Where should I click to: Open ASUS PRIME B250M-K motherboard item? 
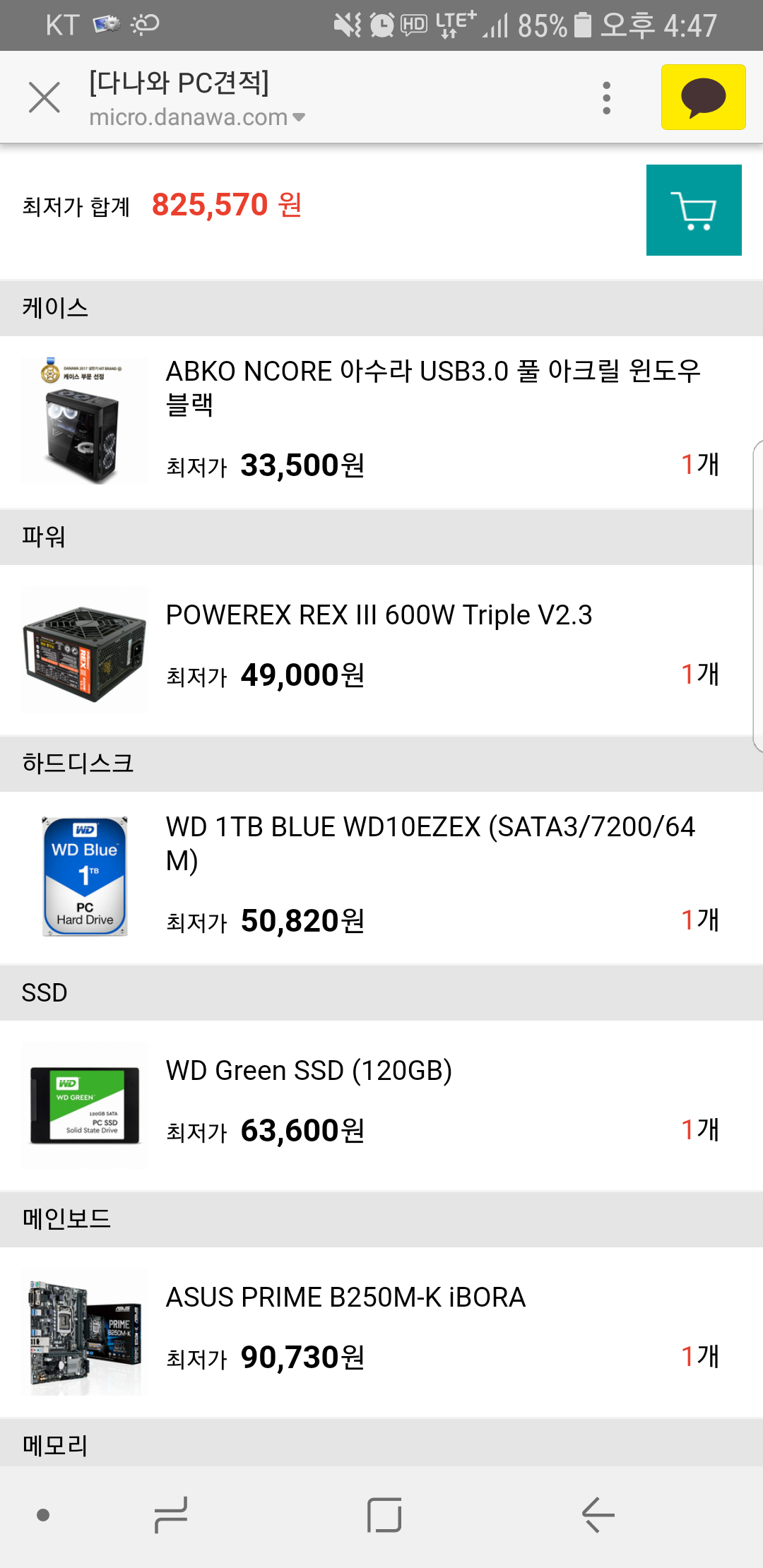click(x=345, y=1297)
